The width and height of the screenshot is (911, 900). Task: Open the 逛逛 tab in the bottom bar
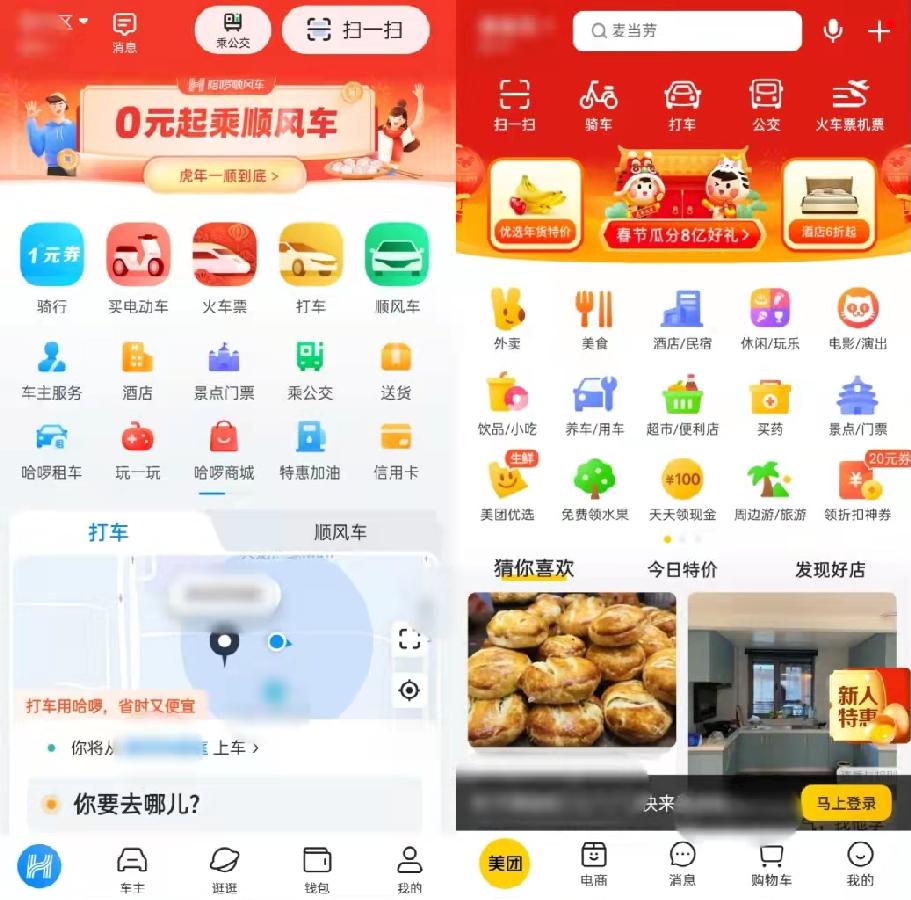click(x=224, y=868)
